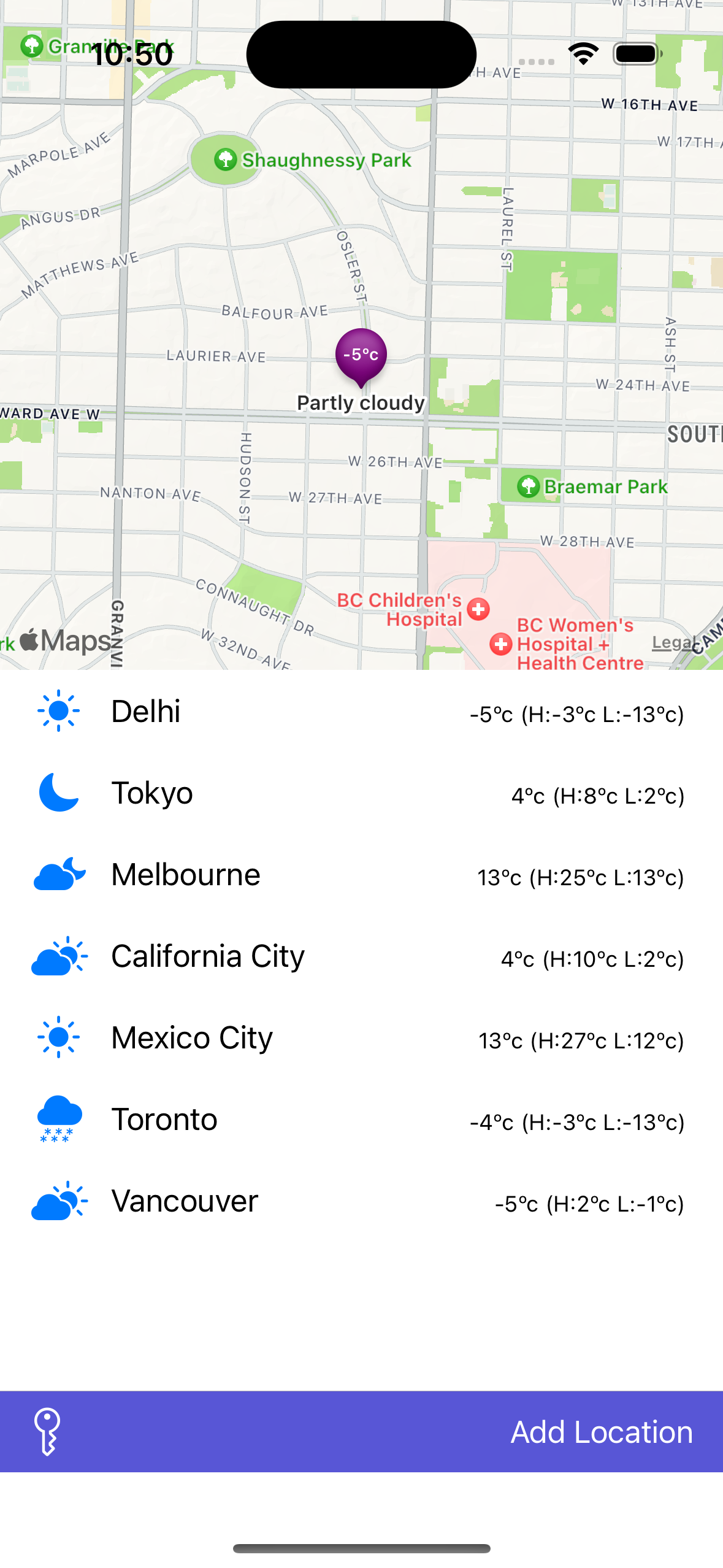Tap the Braemar Park tree icon

tap(529, 486)
